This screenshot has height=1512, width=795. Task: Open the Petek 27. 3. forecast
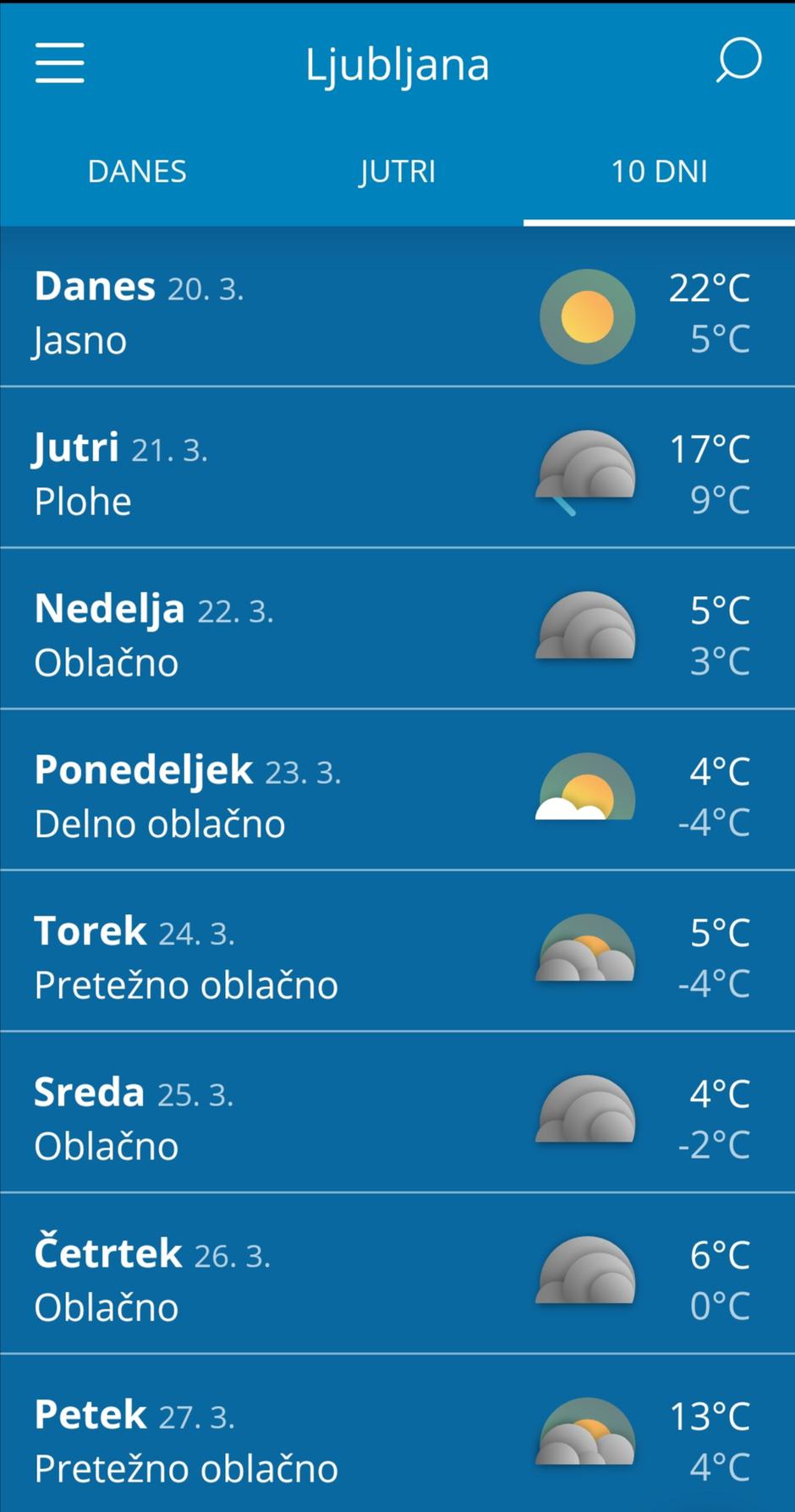tap(397, 1441)
